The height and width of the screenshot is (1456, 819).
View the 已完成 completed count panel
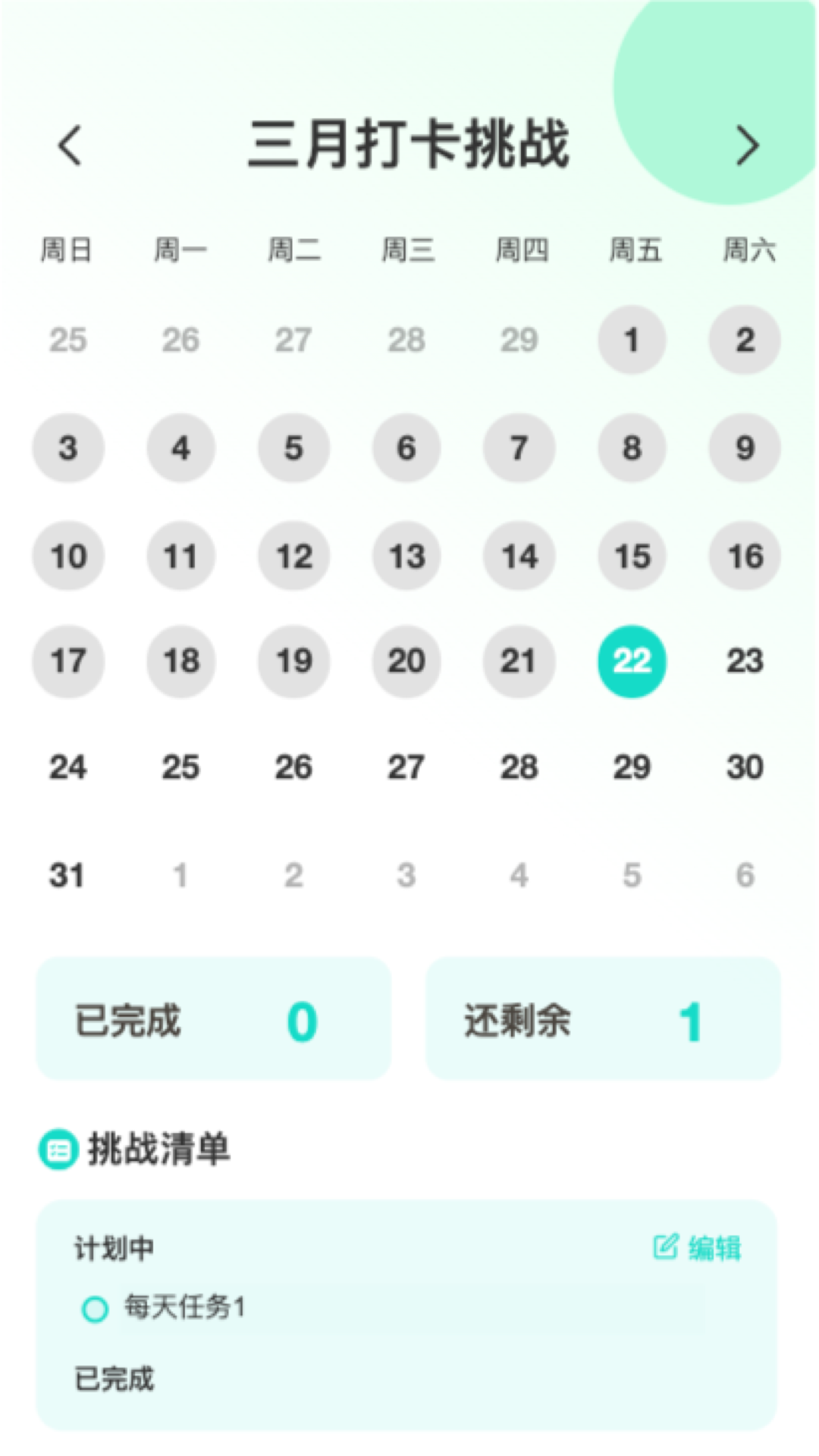pos(213,1019)
